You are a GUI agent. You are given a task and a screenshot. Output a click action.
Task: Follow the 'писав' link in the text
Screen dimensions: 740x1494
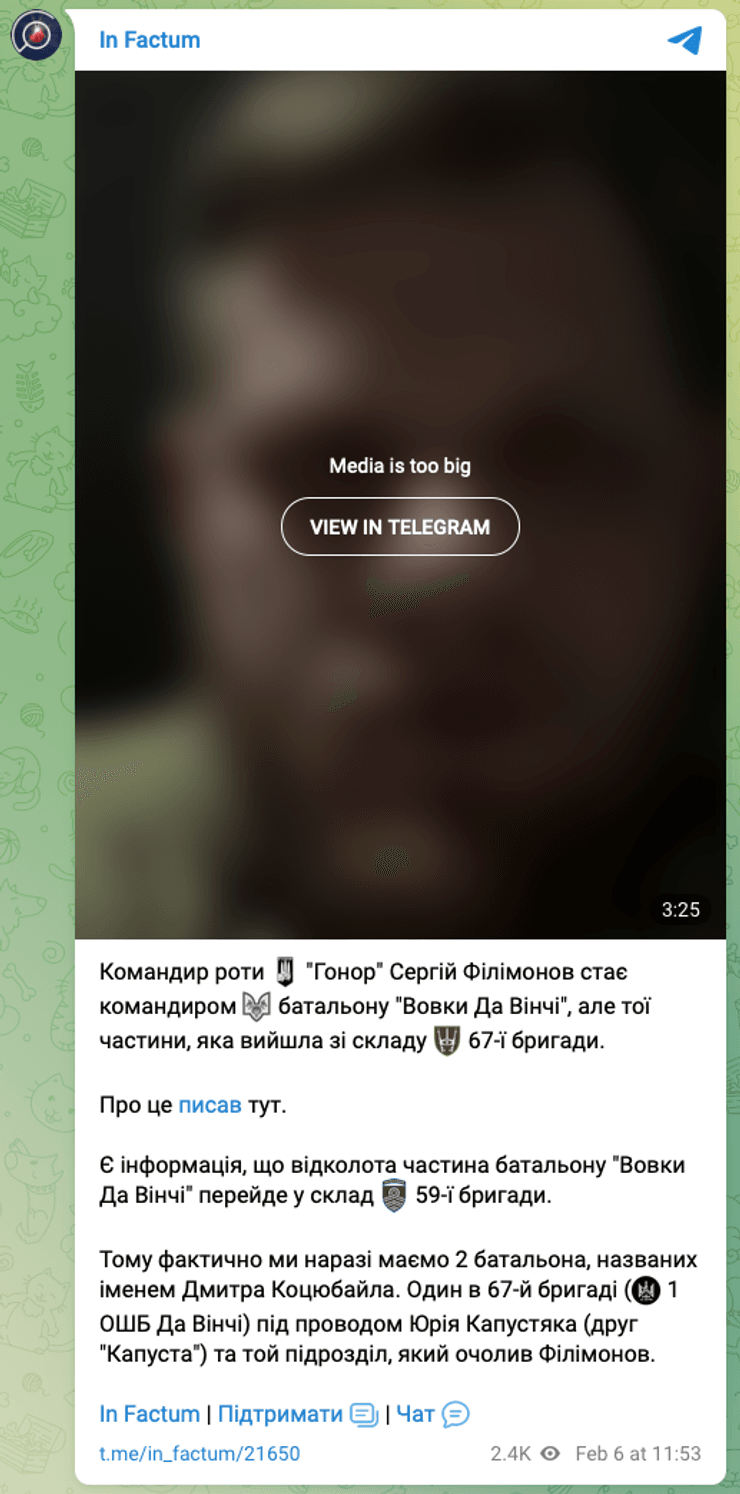(210, 1105)
